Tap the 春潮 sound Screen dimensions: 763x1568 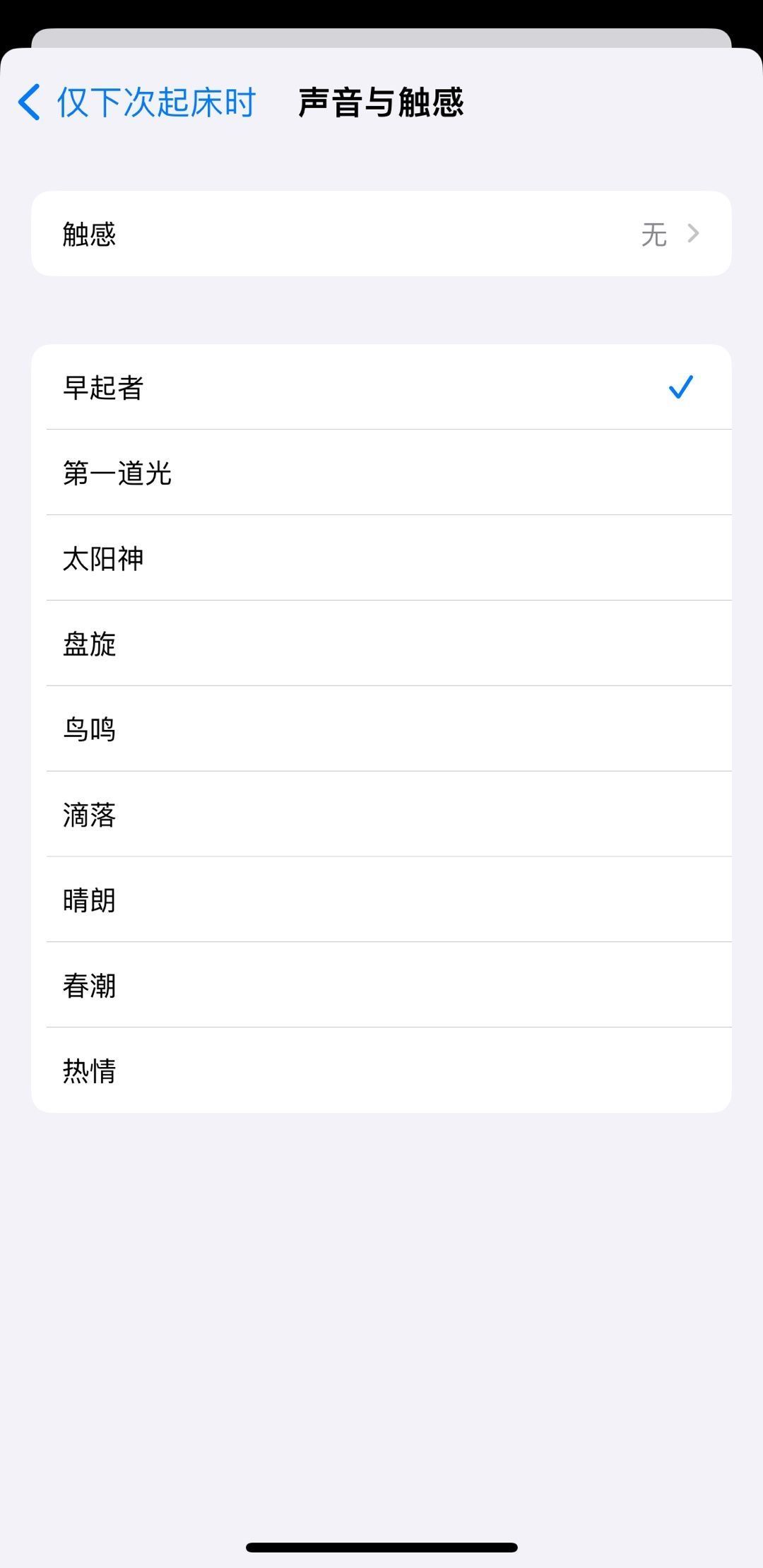click(x=381, y=986)
